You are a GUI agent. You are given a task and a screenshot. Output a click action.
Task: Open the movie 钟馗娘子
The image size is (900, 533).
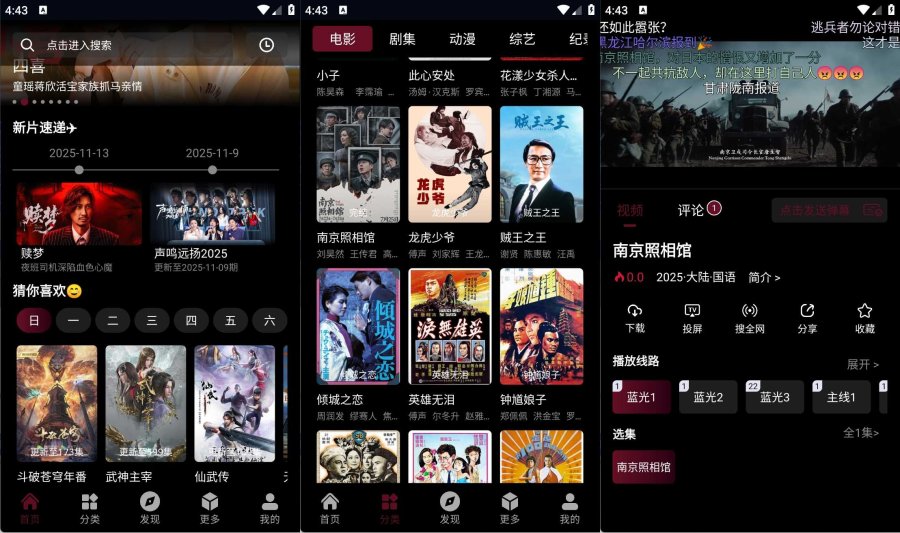pos(541,326)
